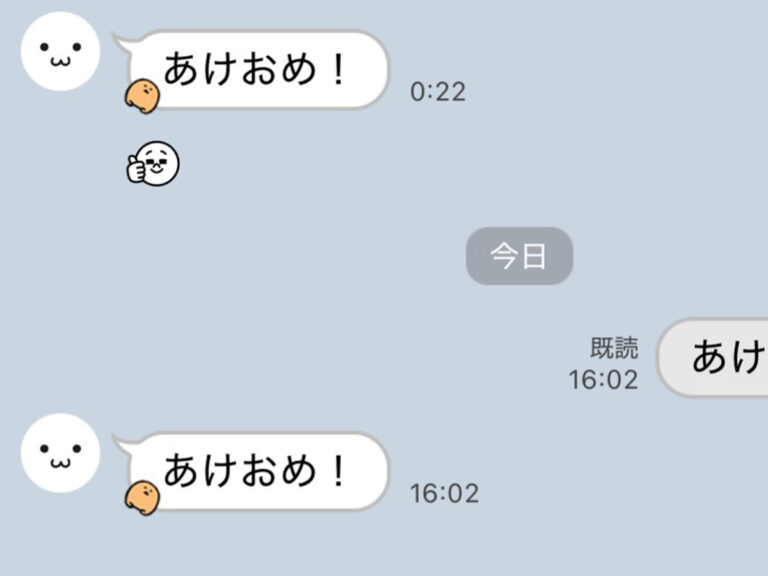The width and height of the screenshot is (768, 576).
Task: Open sender's profile avatar beside the 0:22 message
Action: [x=60, y=52]
